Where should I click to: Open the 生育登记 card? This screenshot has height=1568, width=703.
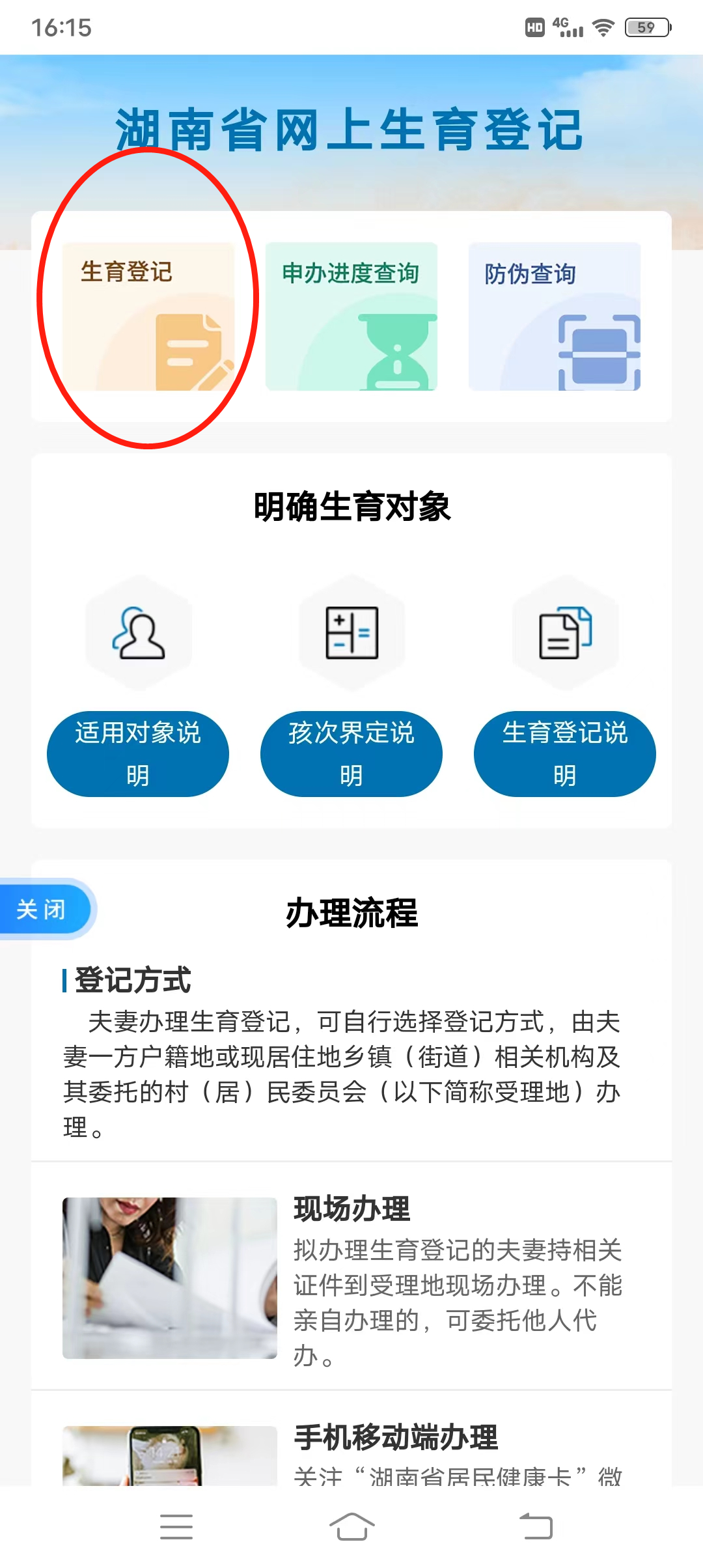coord(148,316)
